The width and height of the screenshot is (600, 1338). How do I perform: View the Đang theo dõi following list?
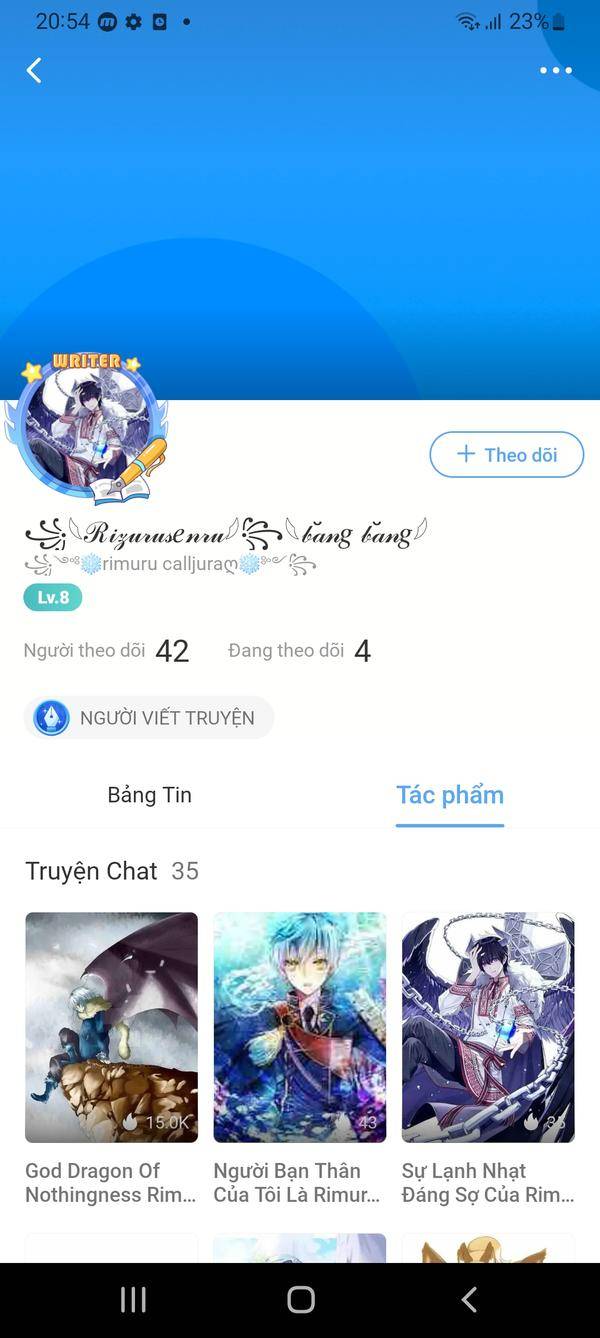click(299, 651)
